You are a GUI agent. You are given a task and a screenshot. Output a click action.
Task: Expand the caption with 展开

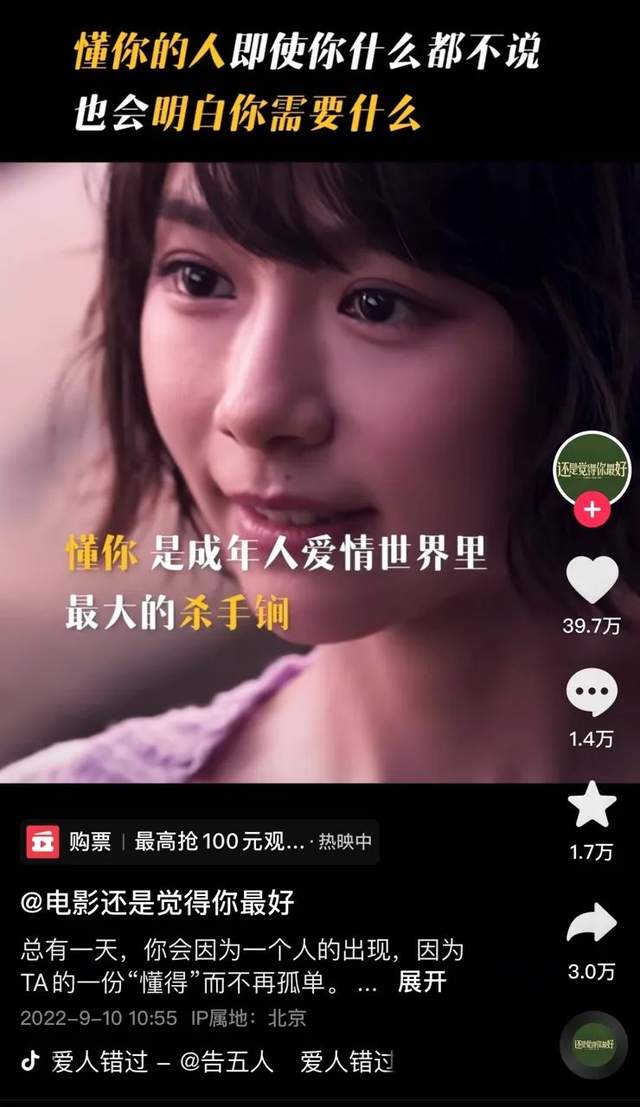421,982
